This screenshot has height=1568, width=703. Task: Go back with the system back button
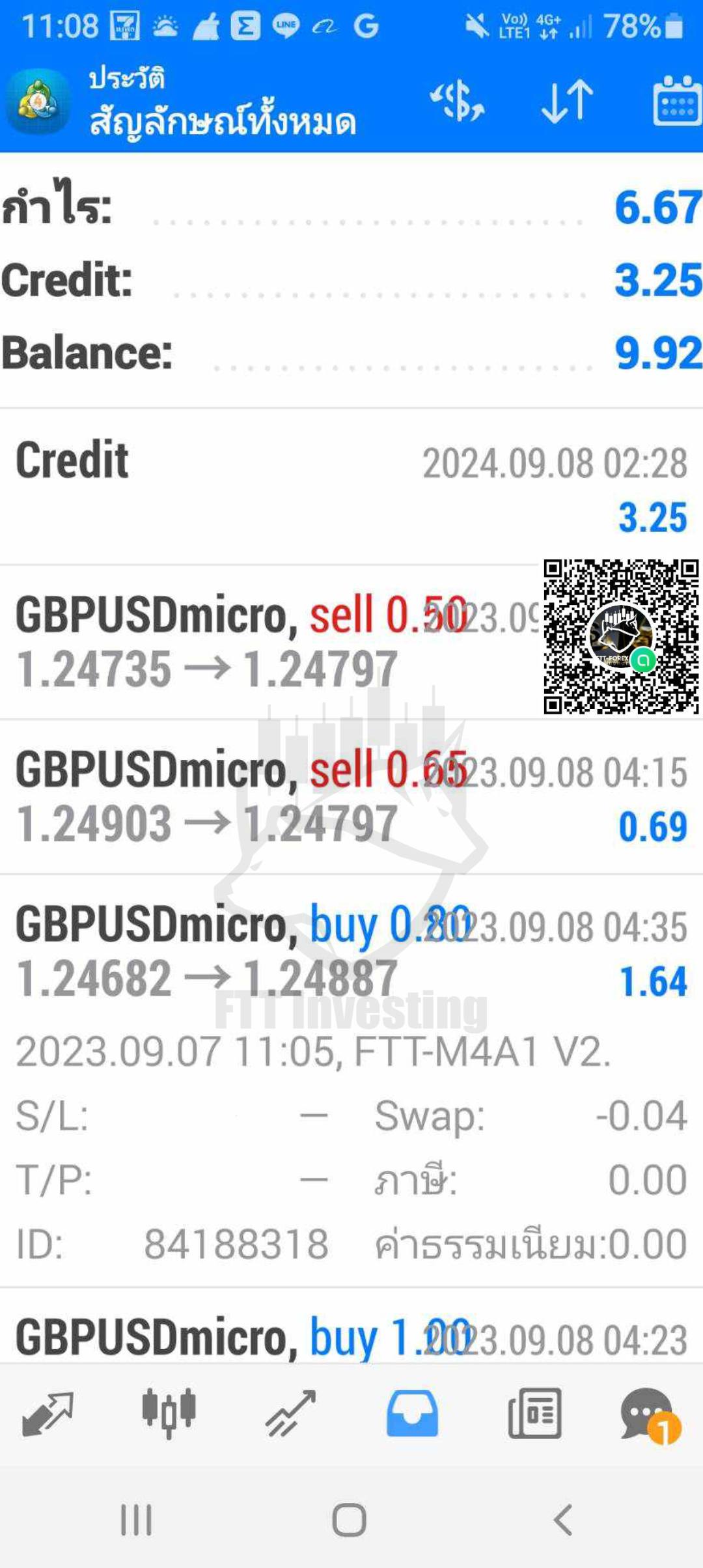563,1520
